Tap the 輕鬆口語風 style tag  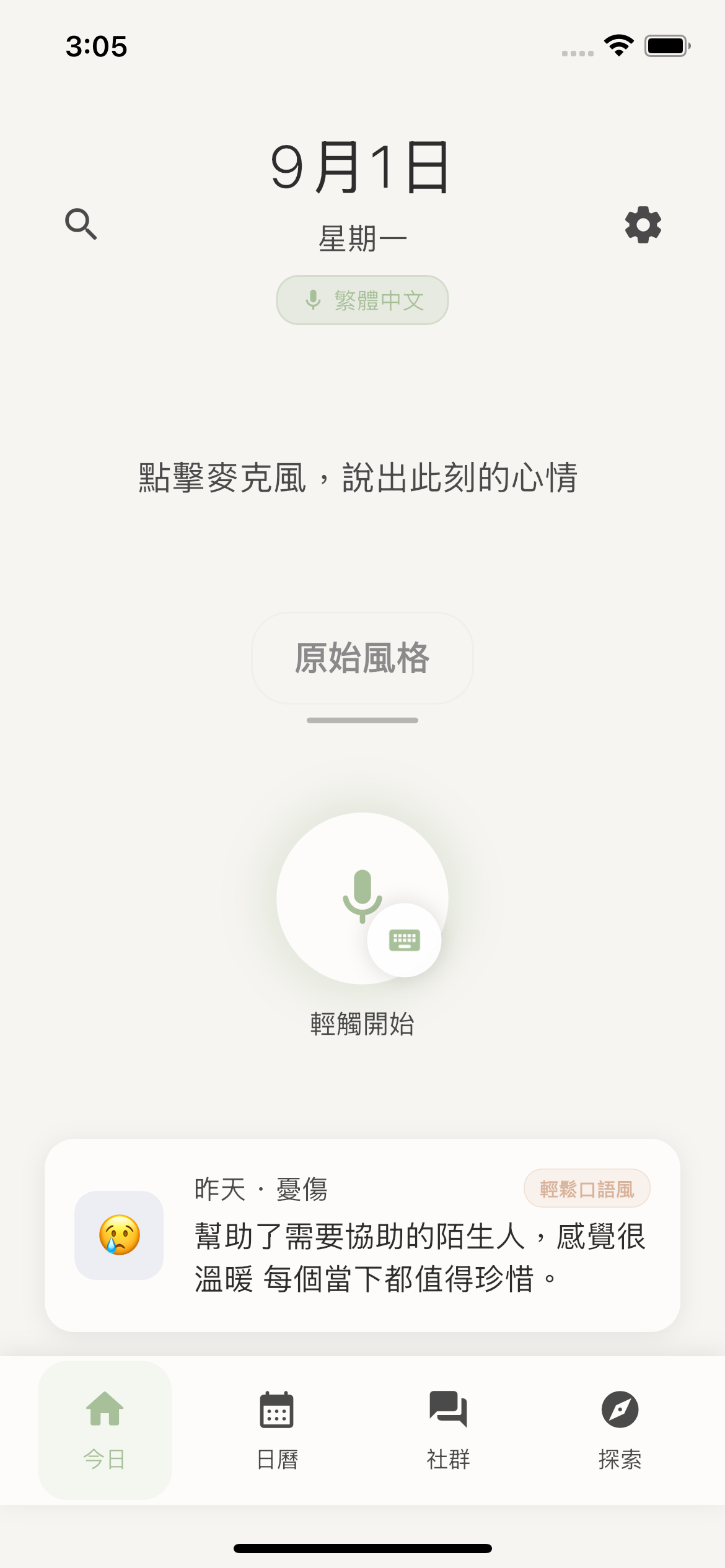(x=587, y=1189)
